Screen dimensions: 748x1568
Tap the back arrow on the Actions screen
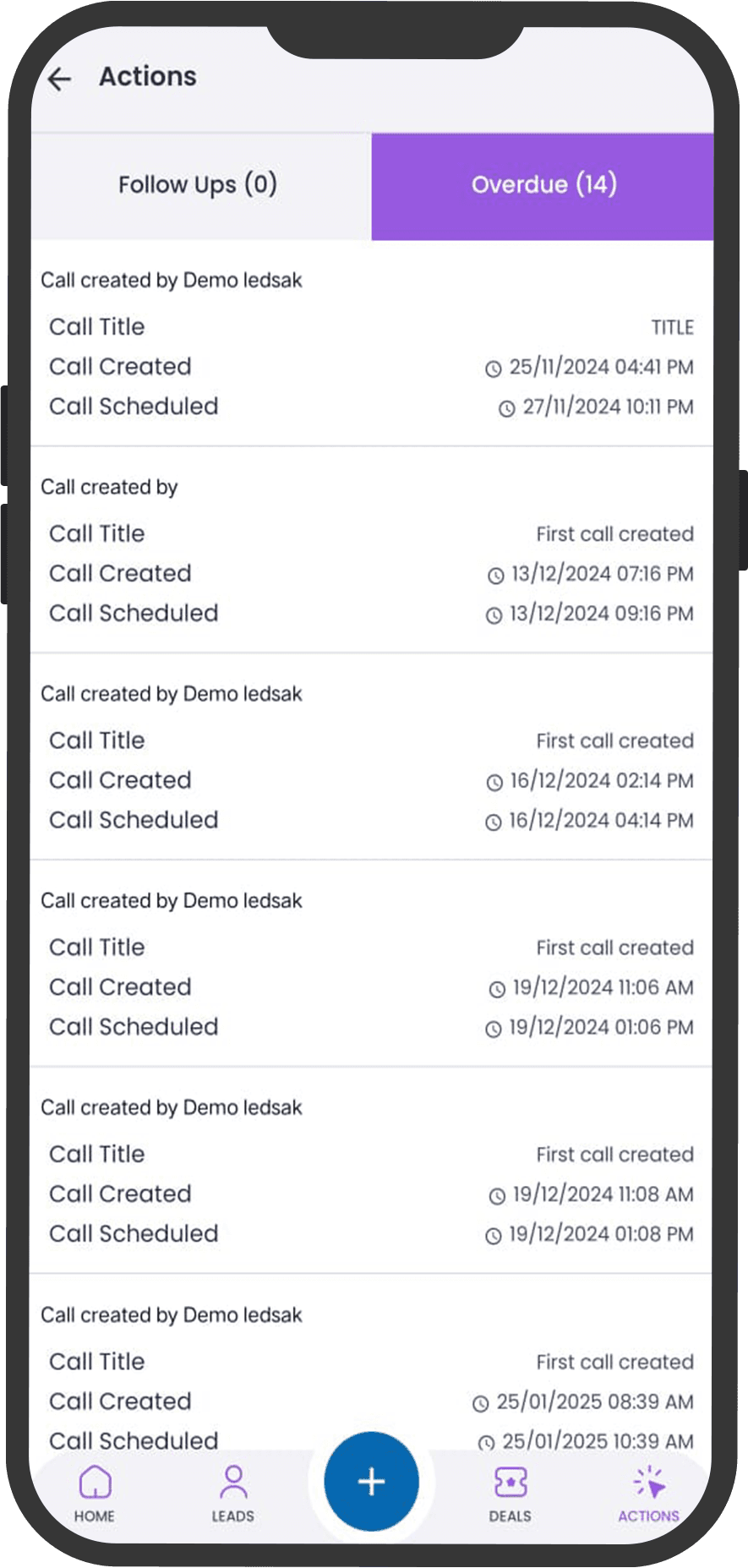tap(60, 79)
